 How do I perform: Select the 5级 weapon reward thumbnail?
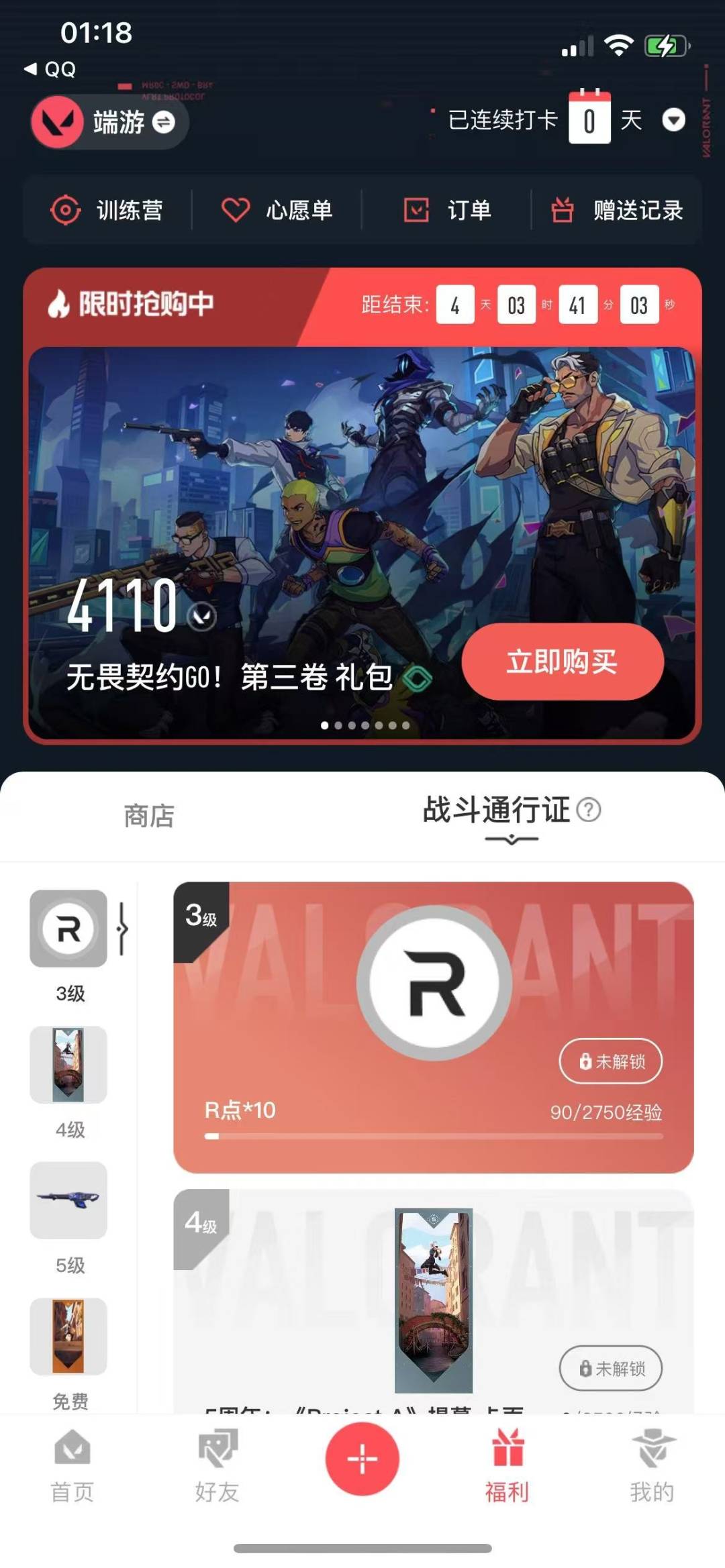tap(68, 1200)
